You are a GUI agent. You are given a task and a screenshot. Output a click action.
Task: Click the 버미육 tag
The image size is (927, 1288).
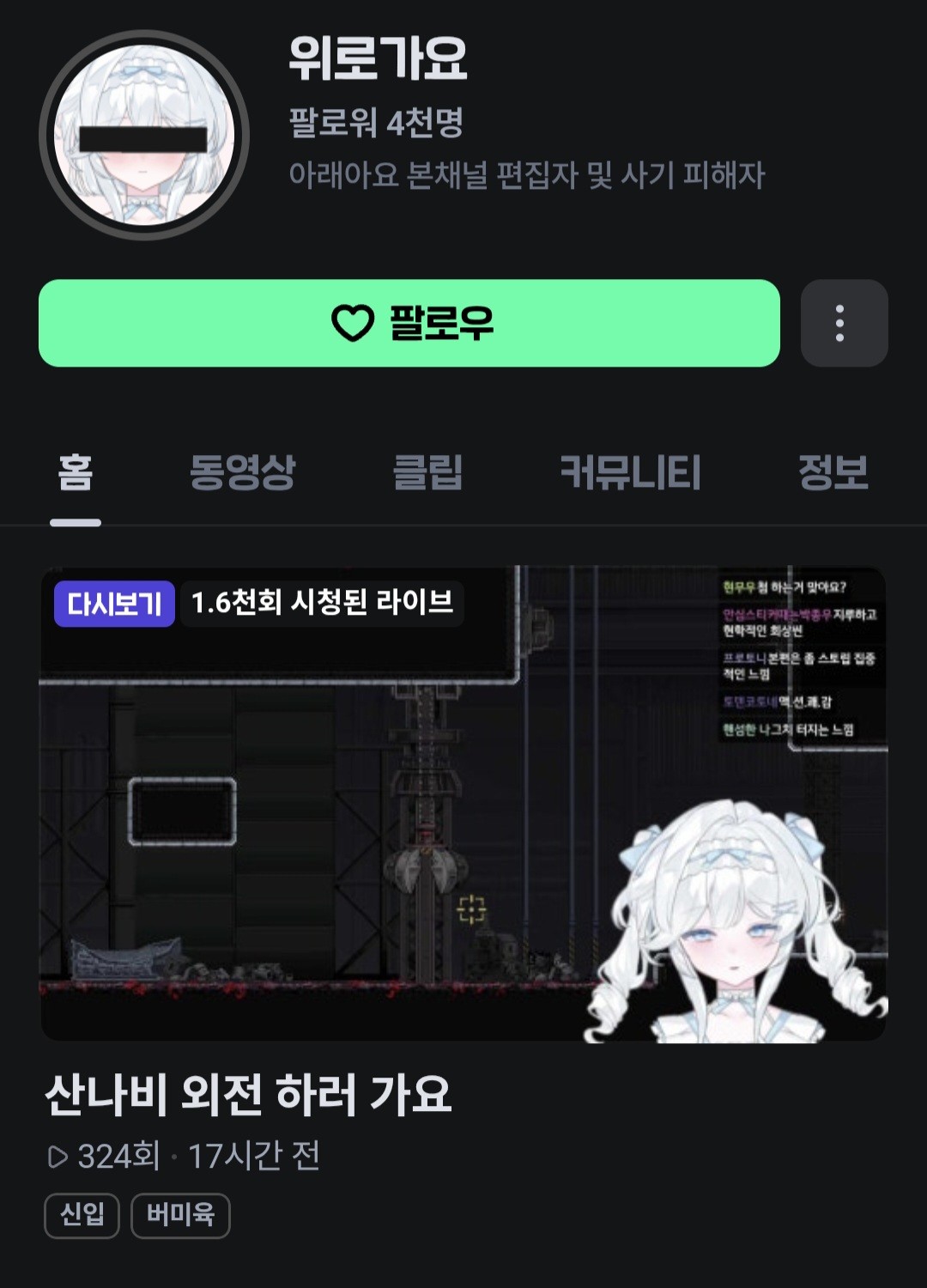coord(179,1214)
